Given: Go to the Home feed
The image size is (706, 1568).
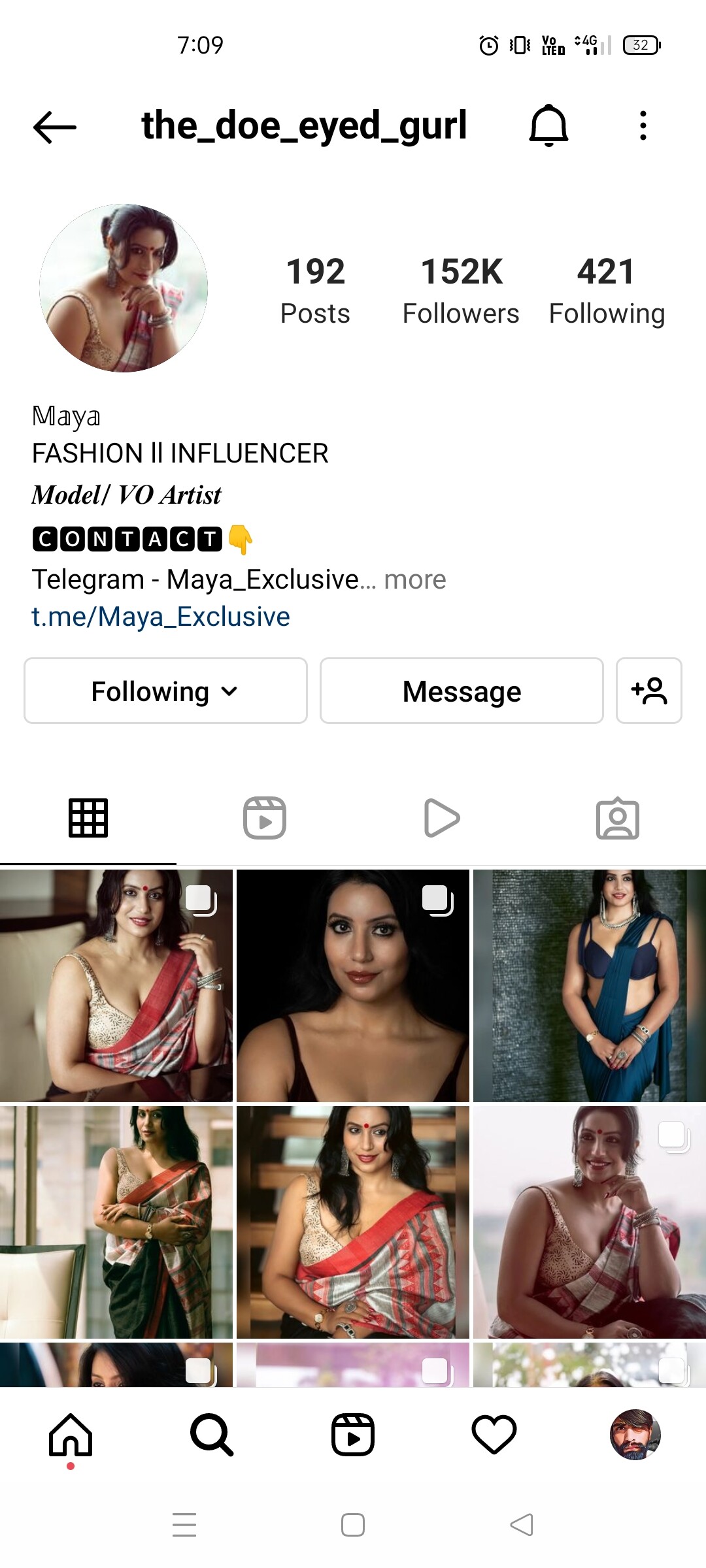Looking at the screenshot, I should pos(71,1435).
